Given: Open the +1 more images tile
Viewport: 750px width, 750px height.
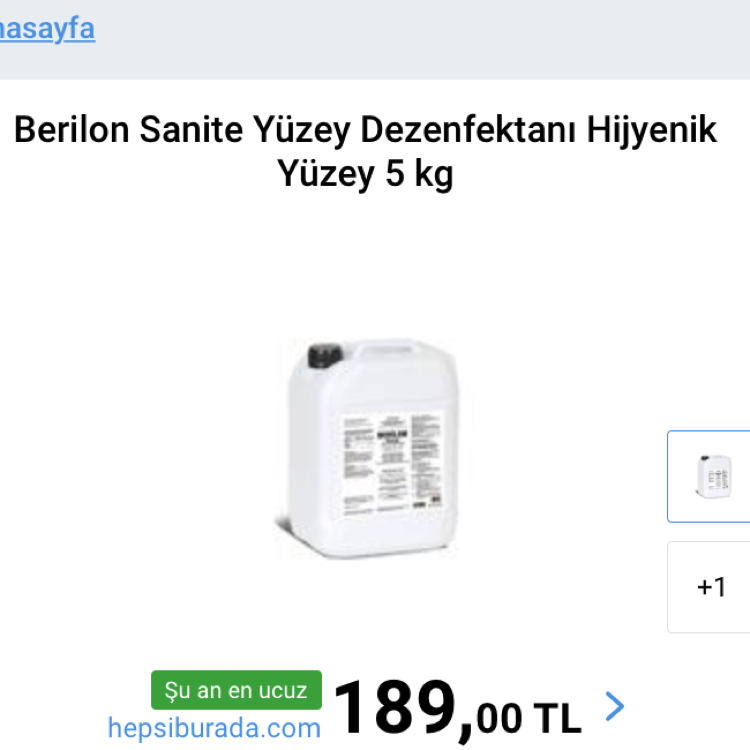Looking at the screenshot, I should [710, 587].
